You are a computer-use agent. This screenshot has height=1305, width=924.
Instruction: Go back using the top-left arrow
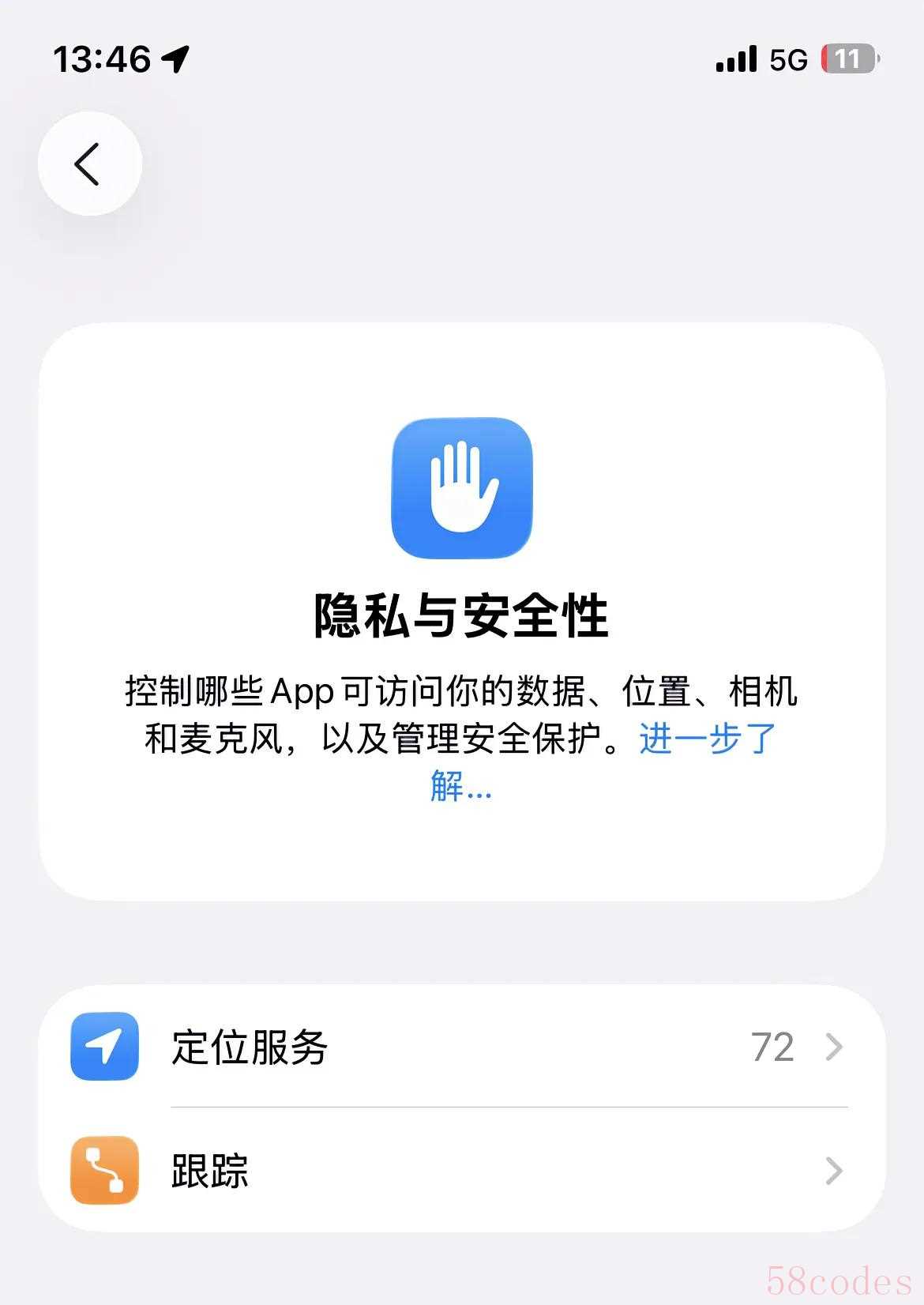89,164
